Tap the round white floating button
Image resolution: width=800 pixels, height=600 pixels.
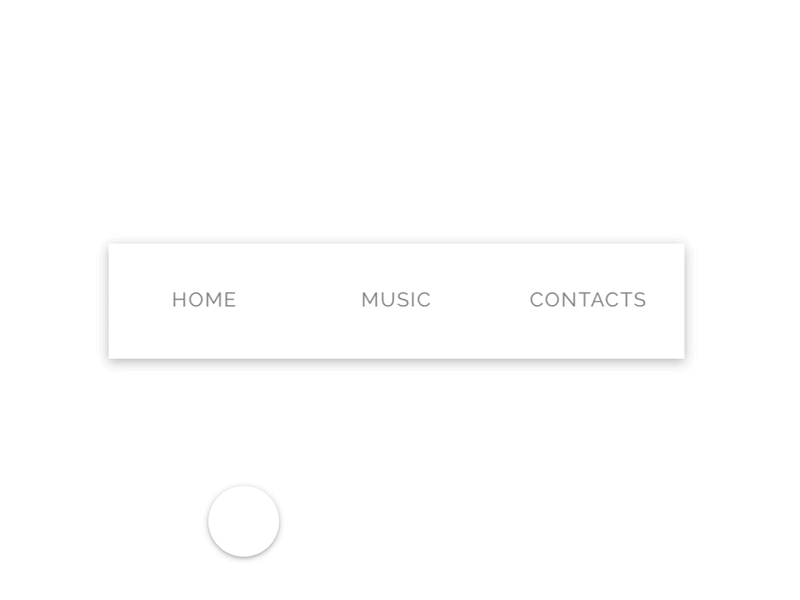243,521
